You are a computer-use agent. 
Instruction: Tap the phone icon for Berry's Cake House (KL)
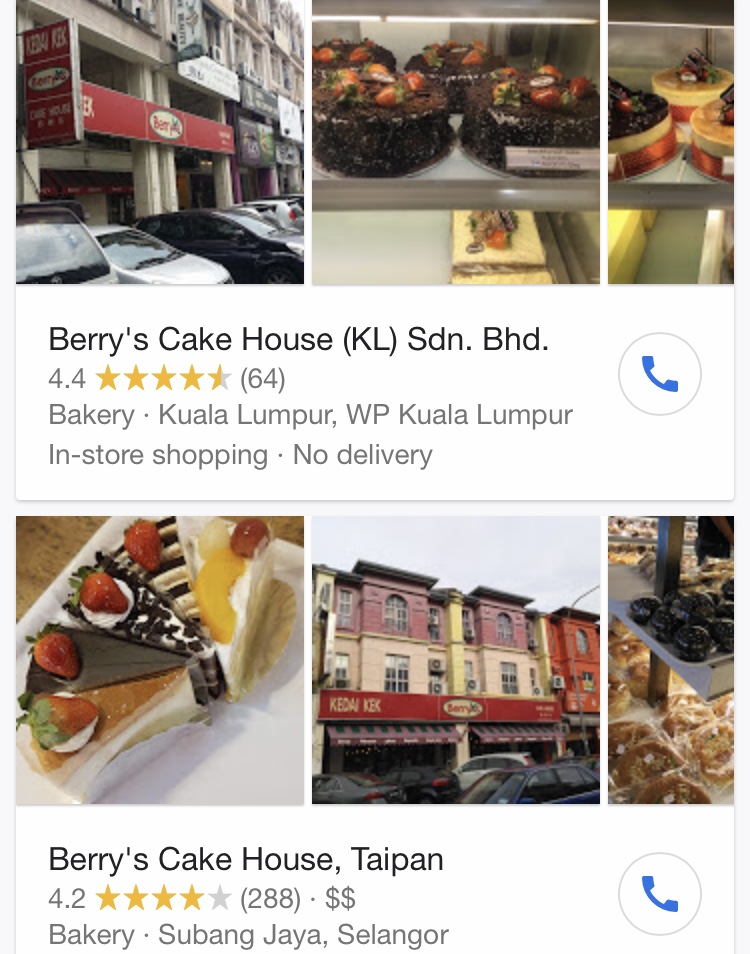pos(660,374)
